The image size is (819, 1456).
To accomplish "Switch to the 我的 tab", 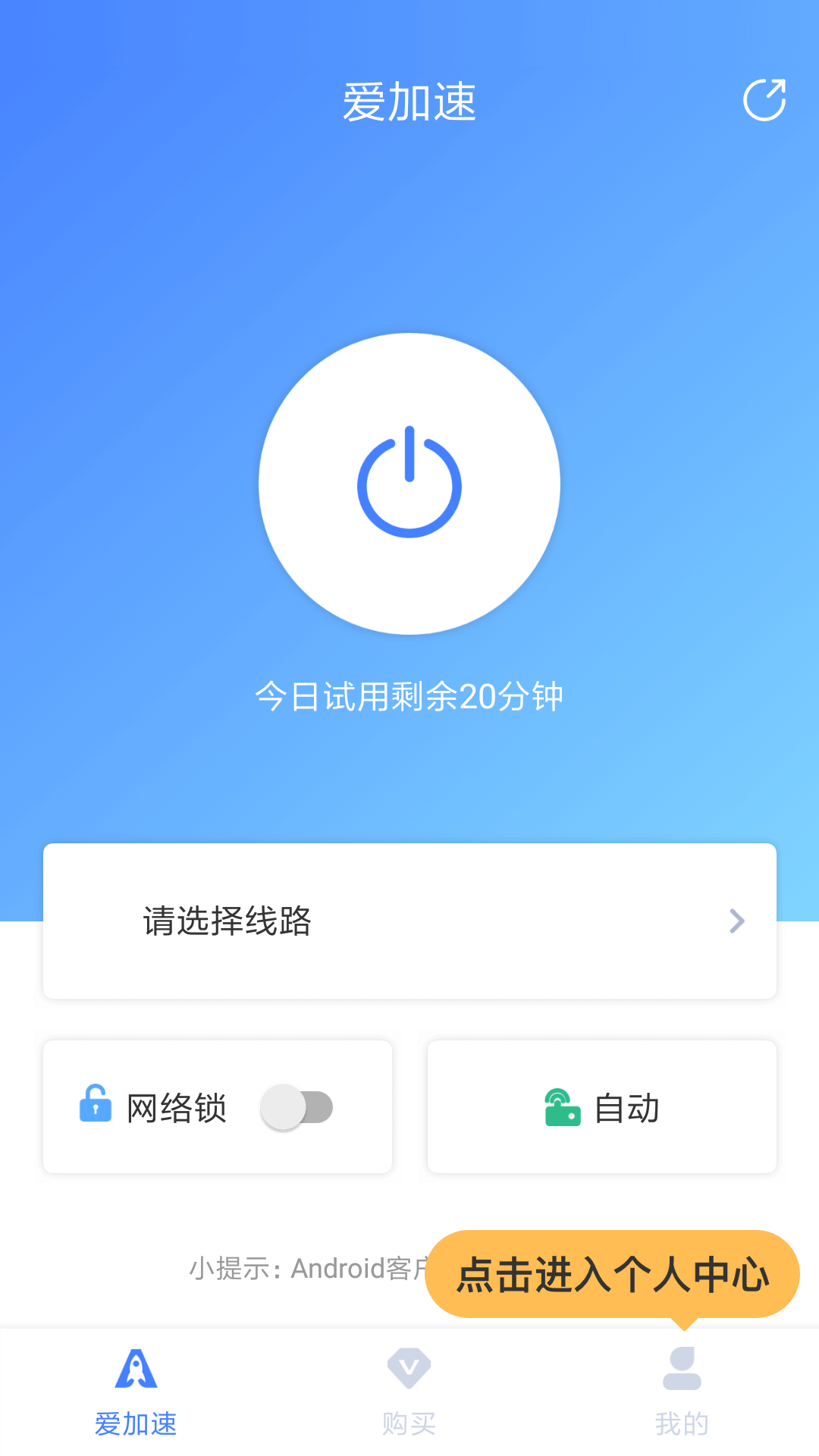I will [x=681, y=1395].
